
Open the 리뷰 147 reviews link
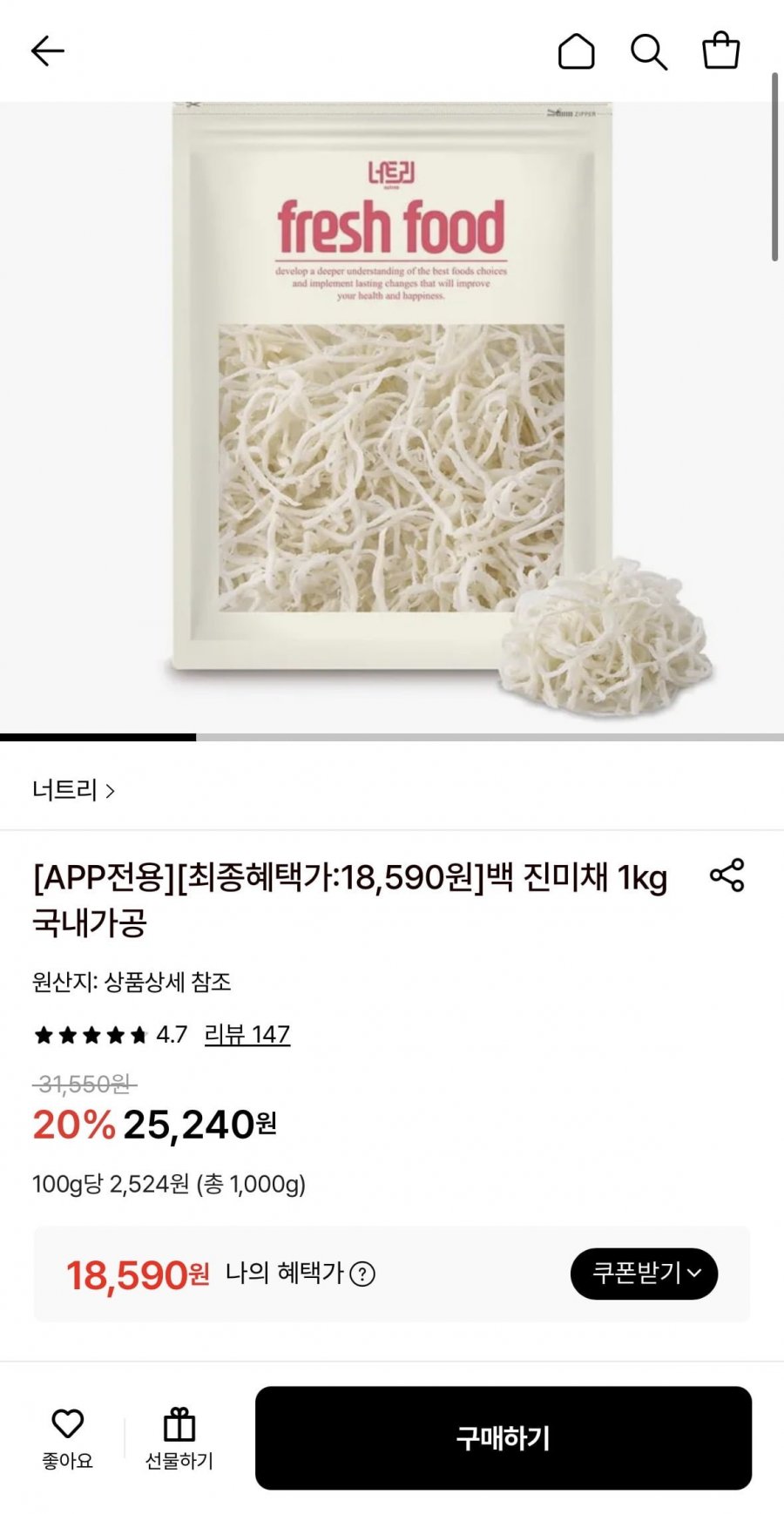point(247,1034)
